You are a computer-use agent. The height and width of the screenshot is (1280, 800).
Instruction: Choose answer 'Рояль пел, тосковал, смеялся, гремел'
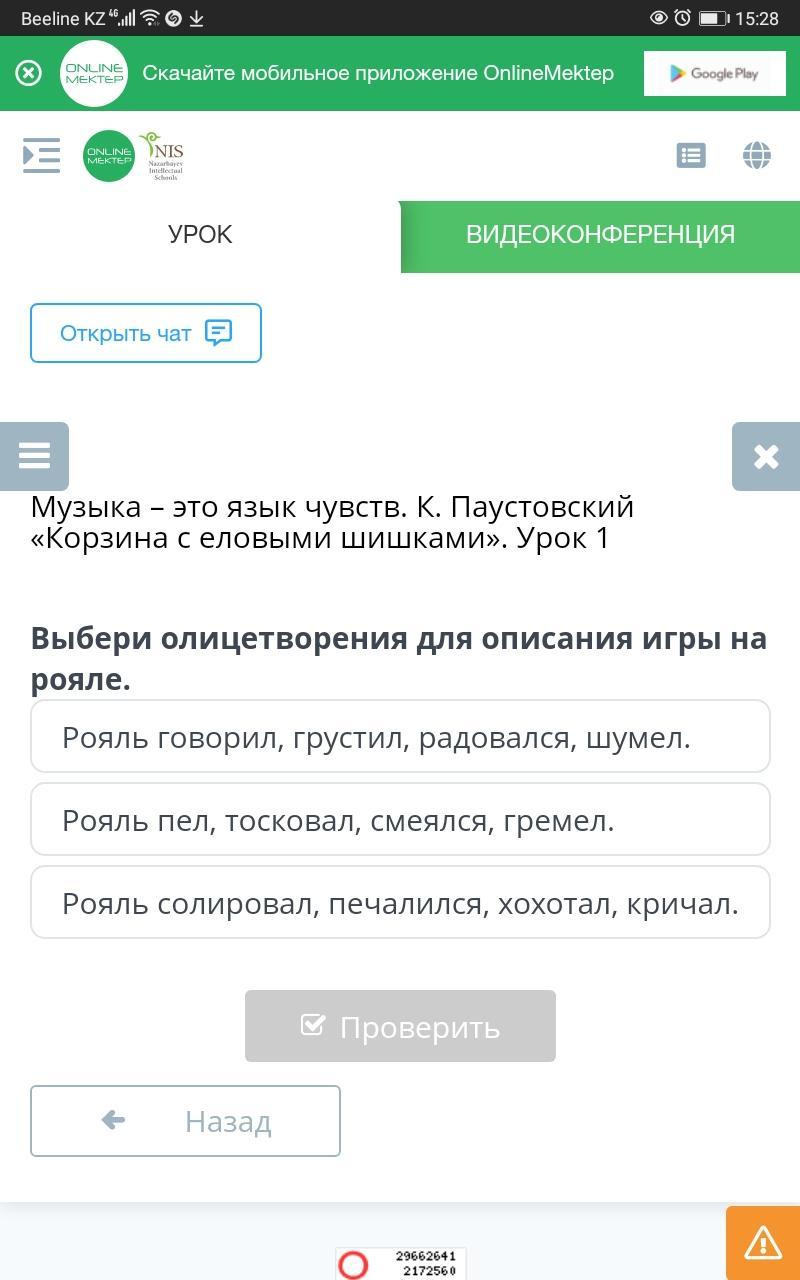(x=400, y=820)
